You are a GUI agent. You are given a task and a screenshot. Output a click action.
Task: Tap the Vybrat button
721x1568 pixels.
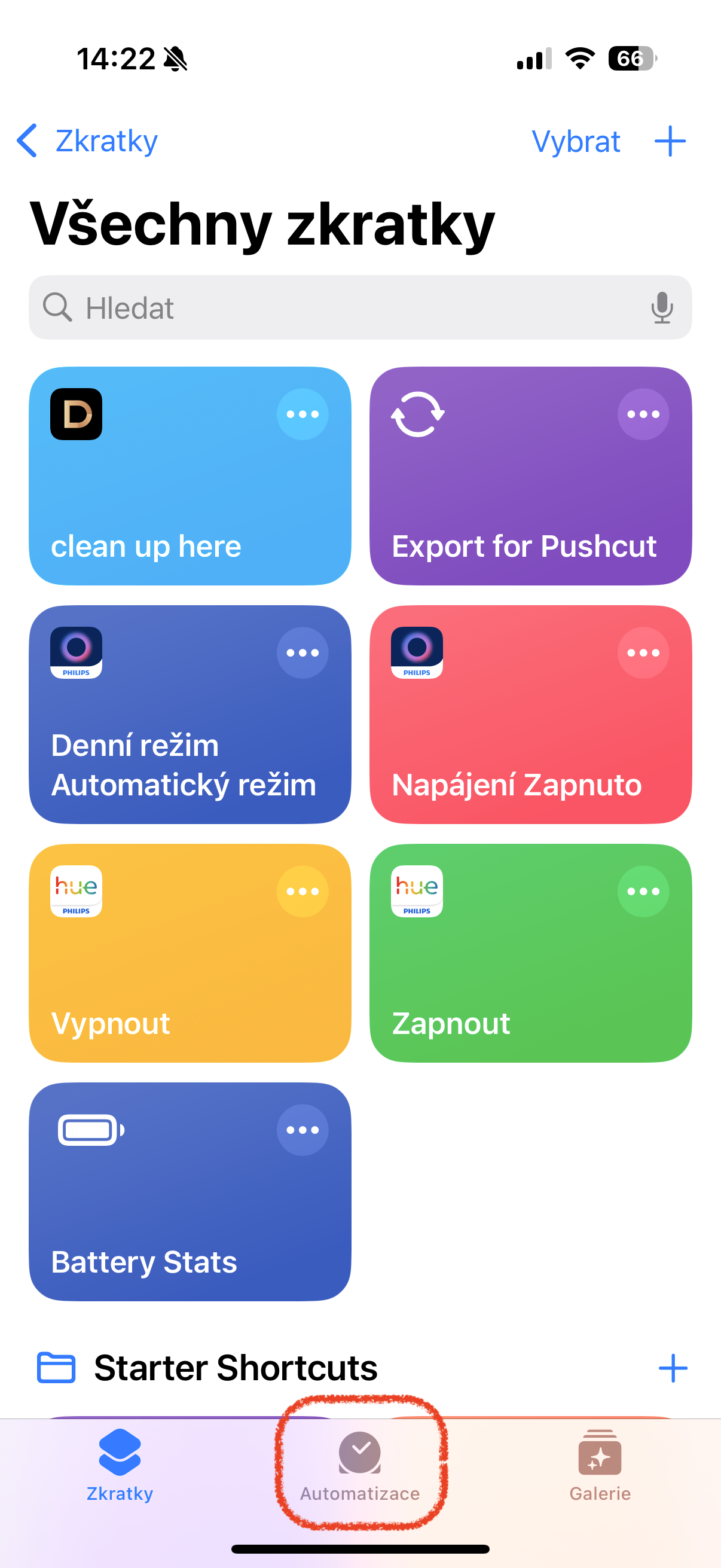(575, 141)
